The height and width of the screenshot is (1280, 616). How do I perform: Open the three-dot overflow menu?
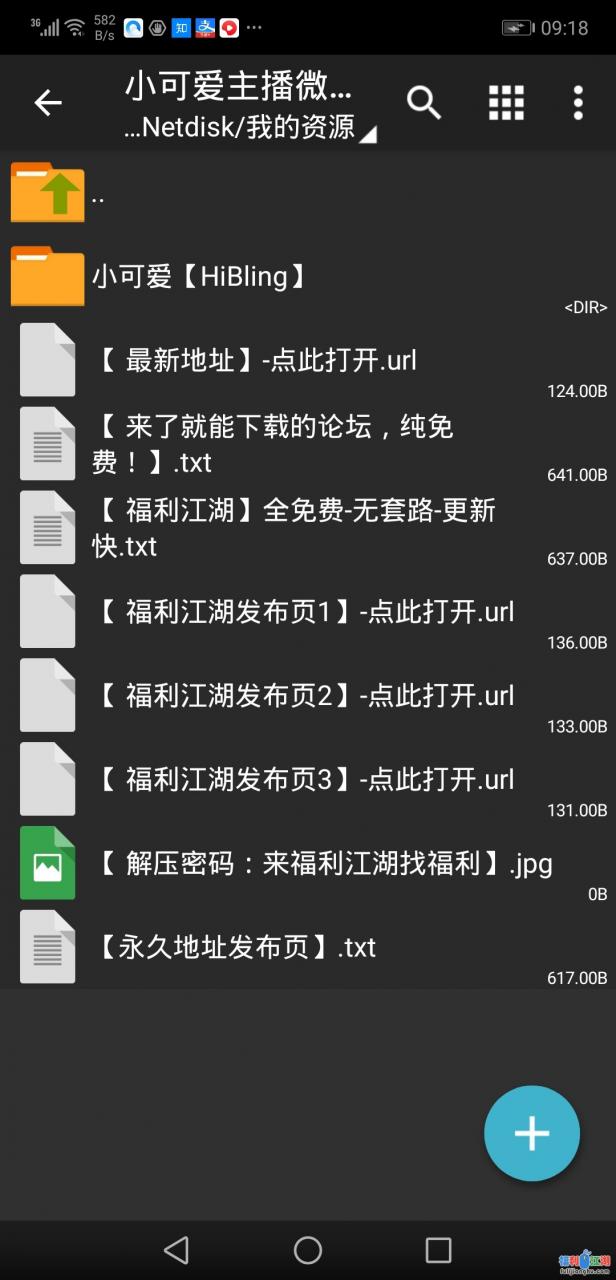[x=578, y=102]
